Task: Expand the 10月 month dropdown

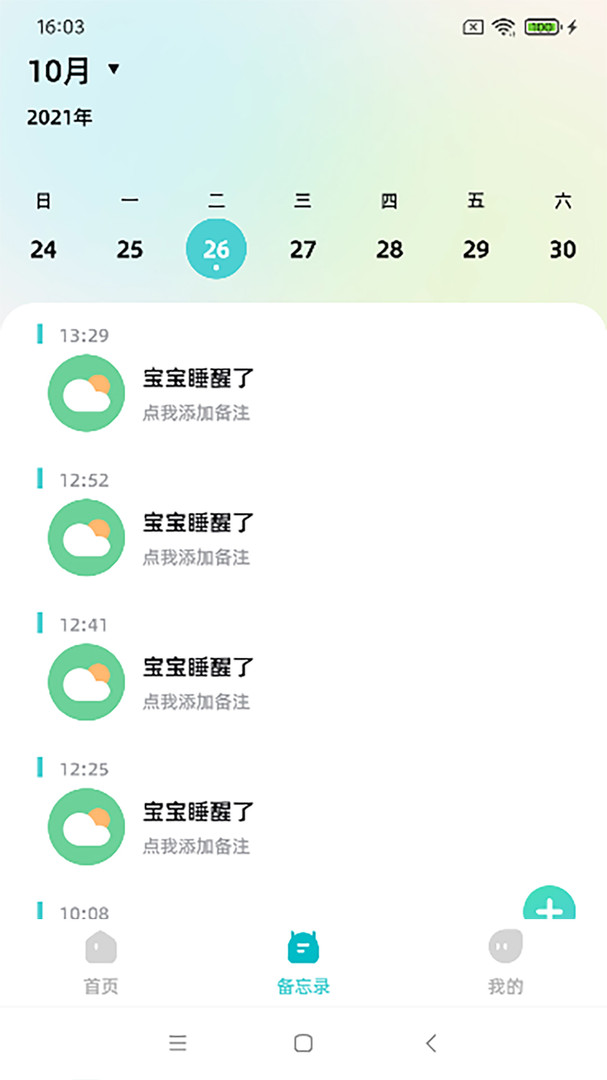Action: point(113,70)
